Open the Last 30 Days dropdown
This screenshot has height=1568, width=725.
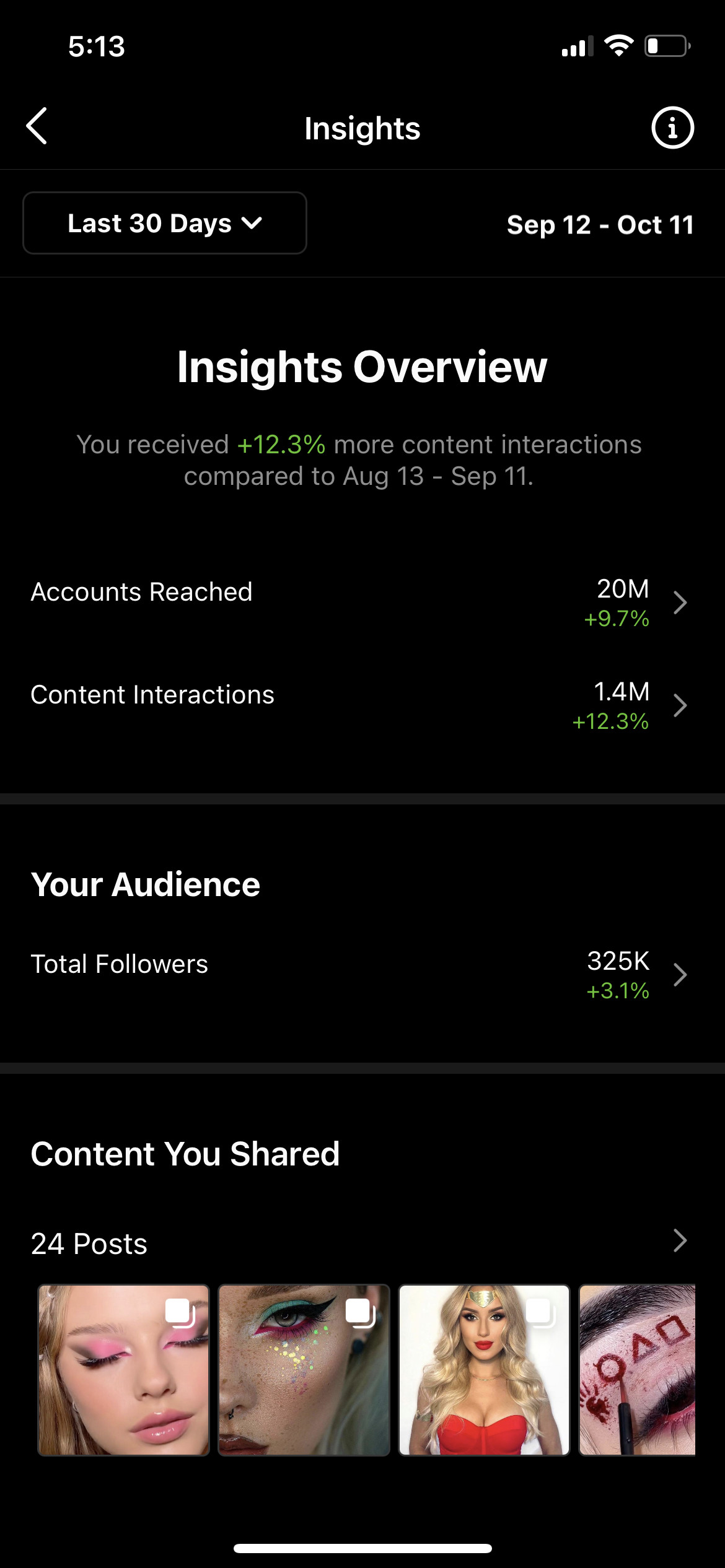[165, 223]
